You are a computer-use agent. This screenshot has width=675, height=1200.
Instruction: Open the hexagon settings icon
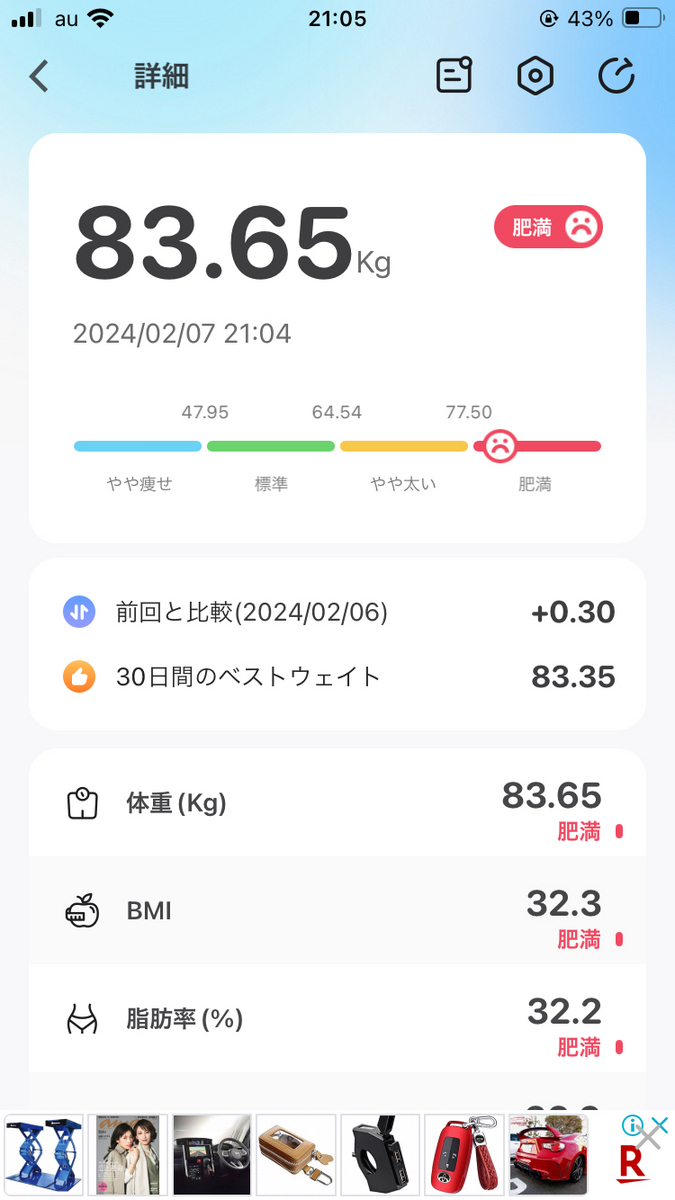(535, 76)
